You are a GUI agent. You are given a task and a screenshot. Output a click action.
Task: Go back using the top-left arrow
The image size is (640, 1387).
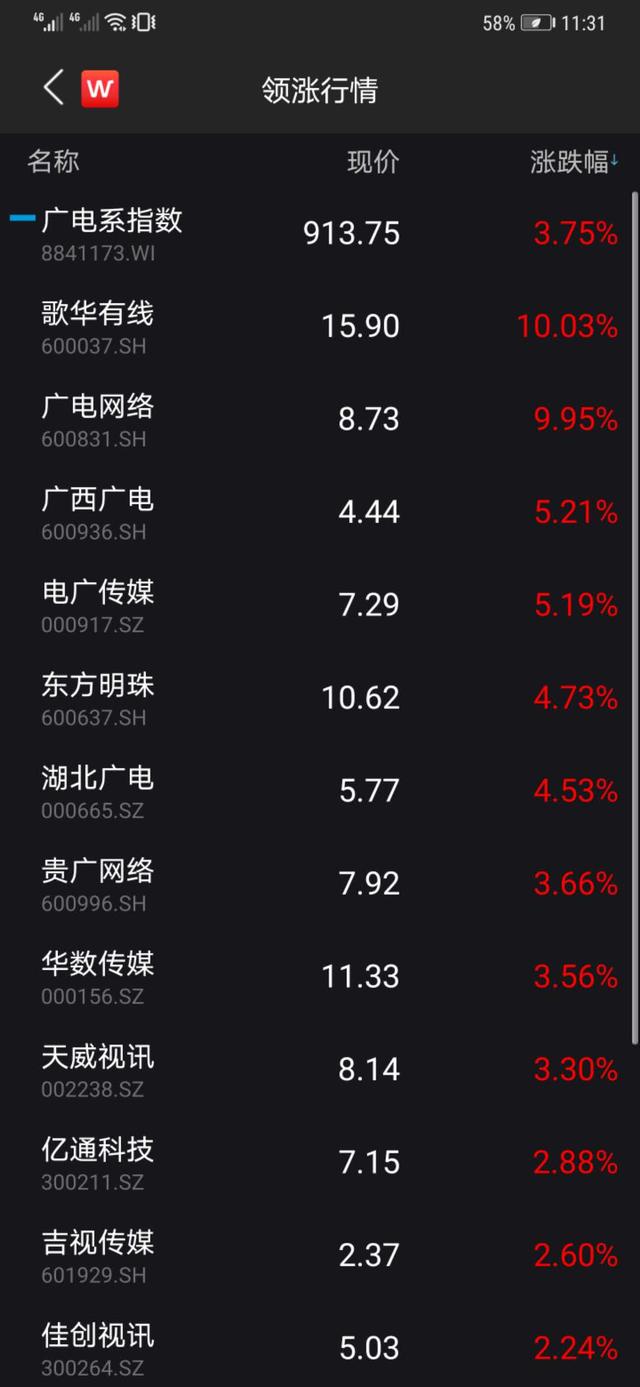[x=54, y=89]
